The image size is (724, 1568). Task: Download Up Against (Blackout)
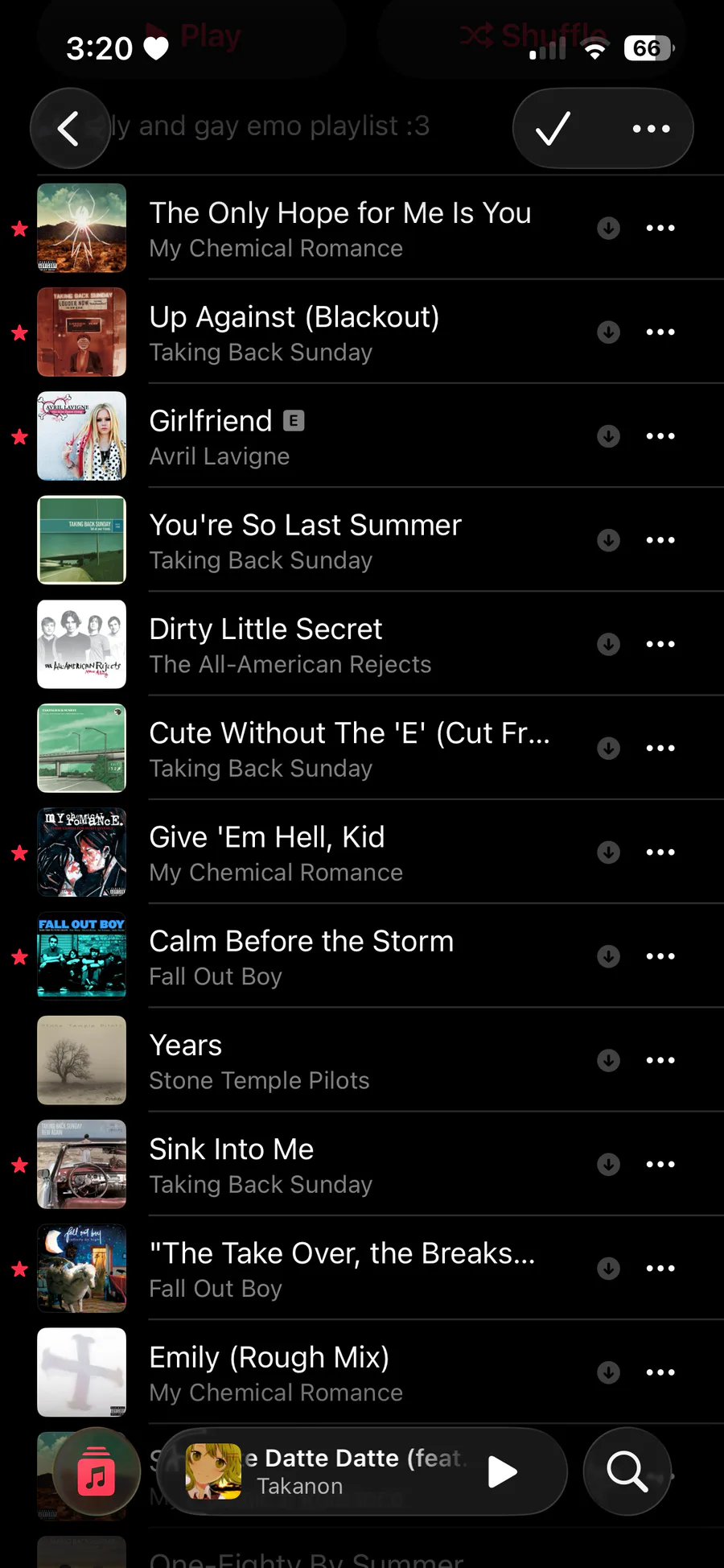(608, 332)
